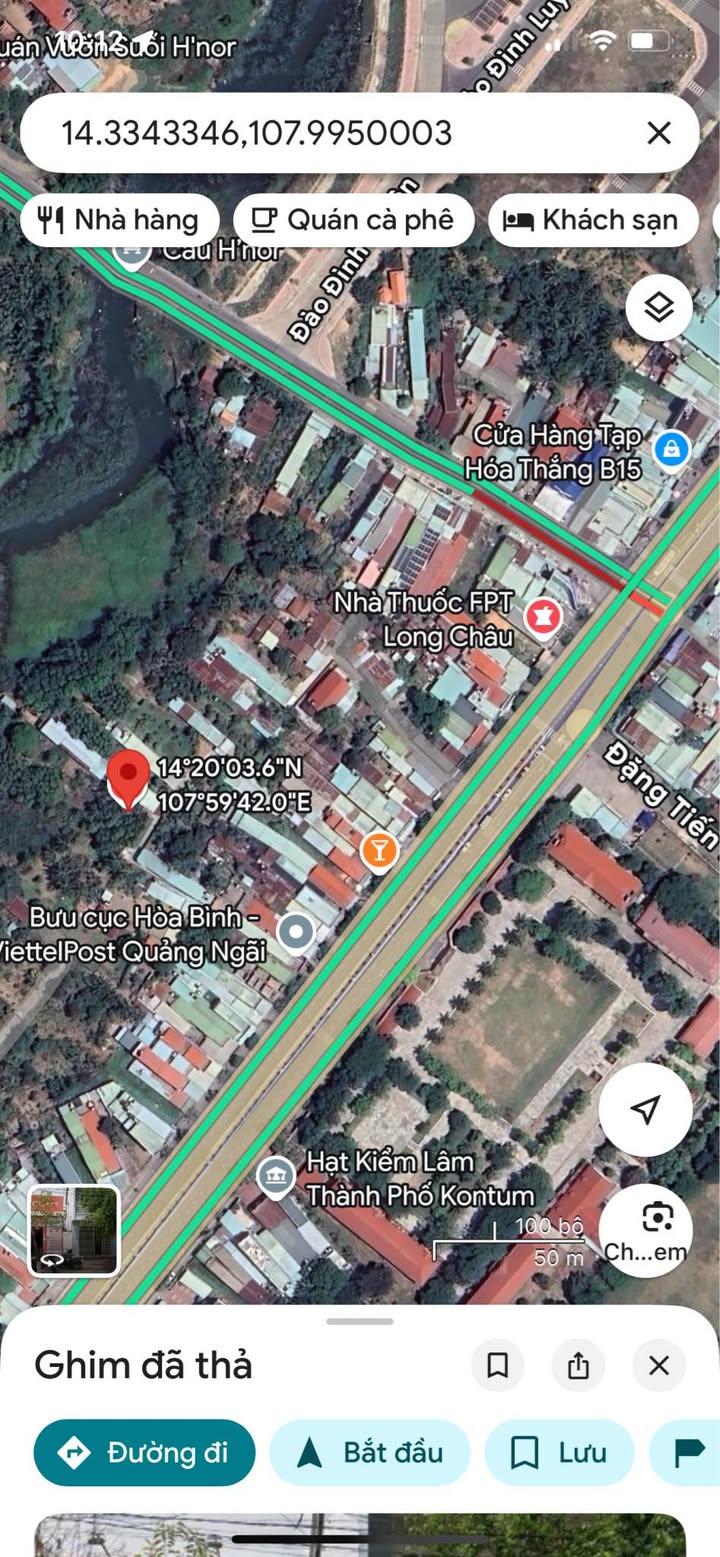Open the map layers selector
This screenshot has width=720, height=1557.
[659, 307]
